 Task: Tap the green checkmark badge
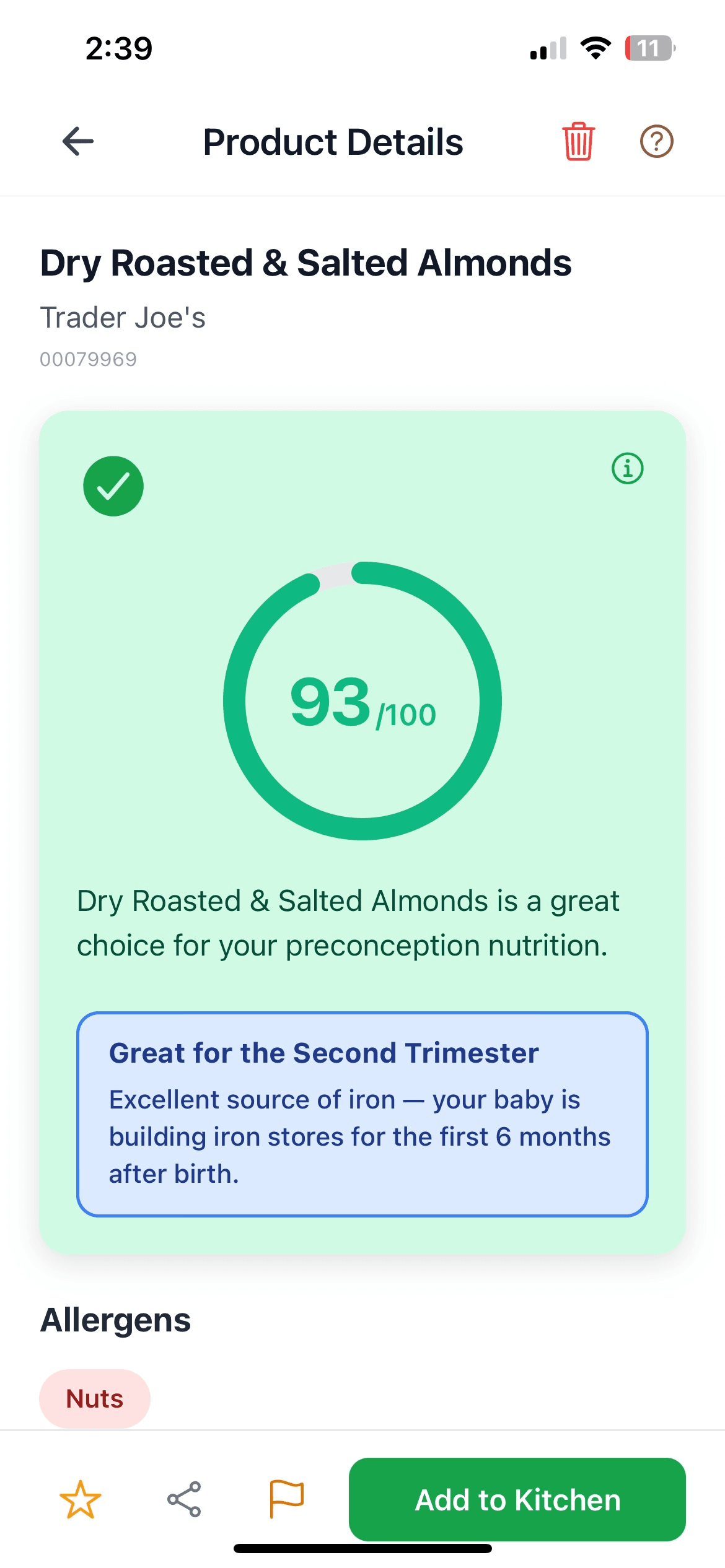(x=113, y=486)
